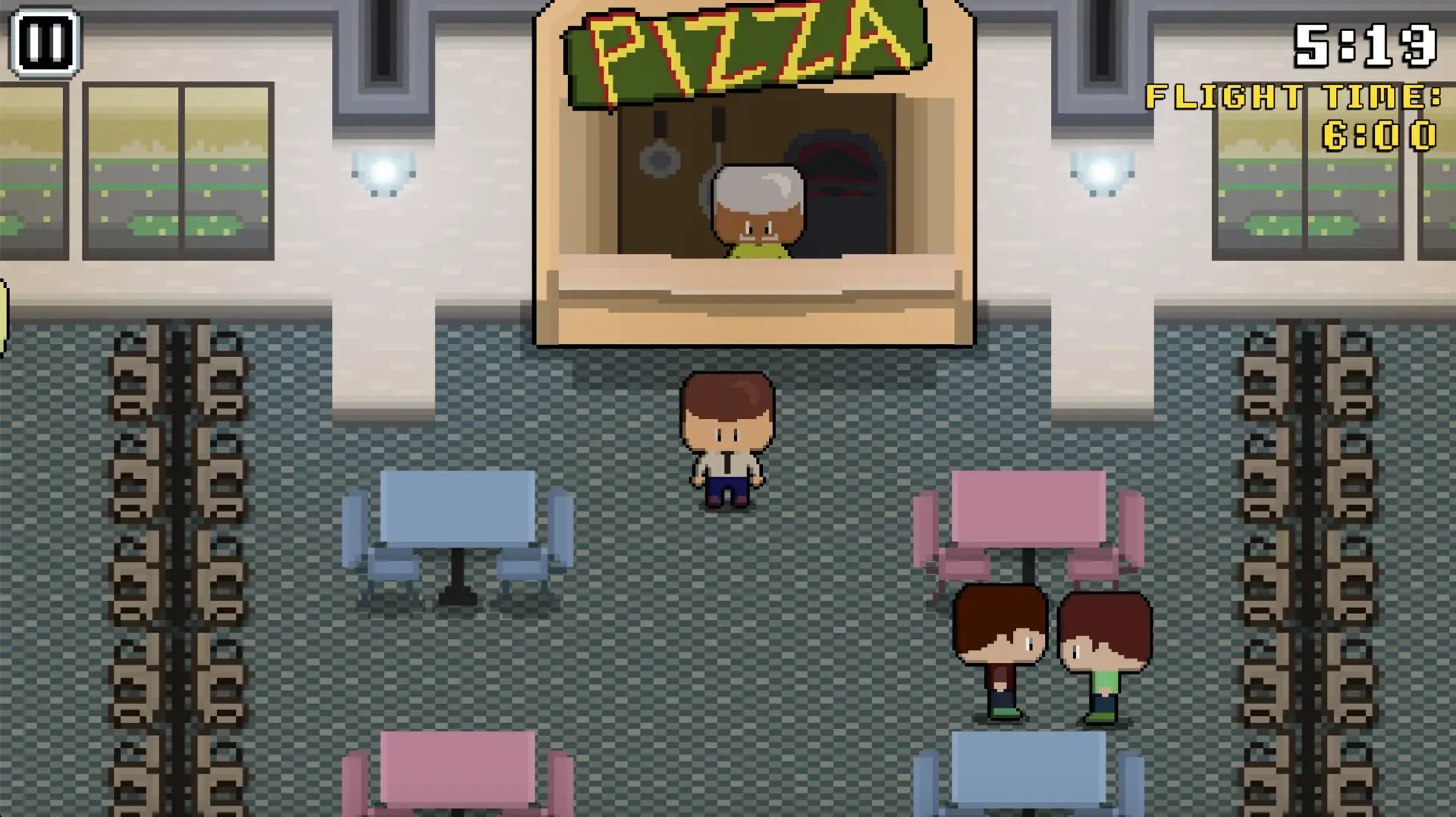1456x817 pixels.
Task: Pause the game
Action: point(45,42)
